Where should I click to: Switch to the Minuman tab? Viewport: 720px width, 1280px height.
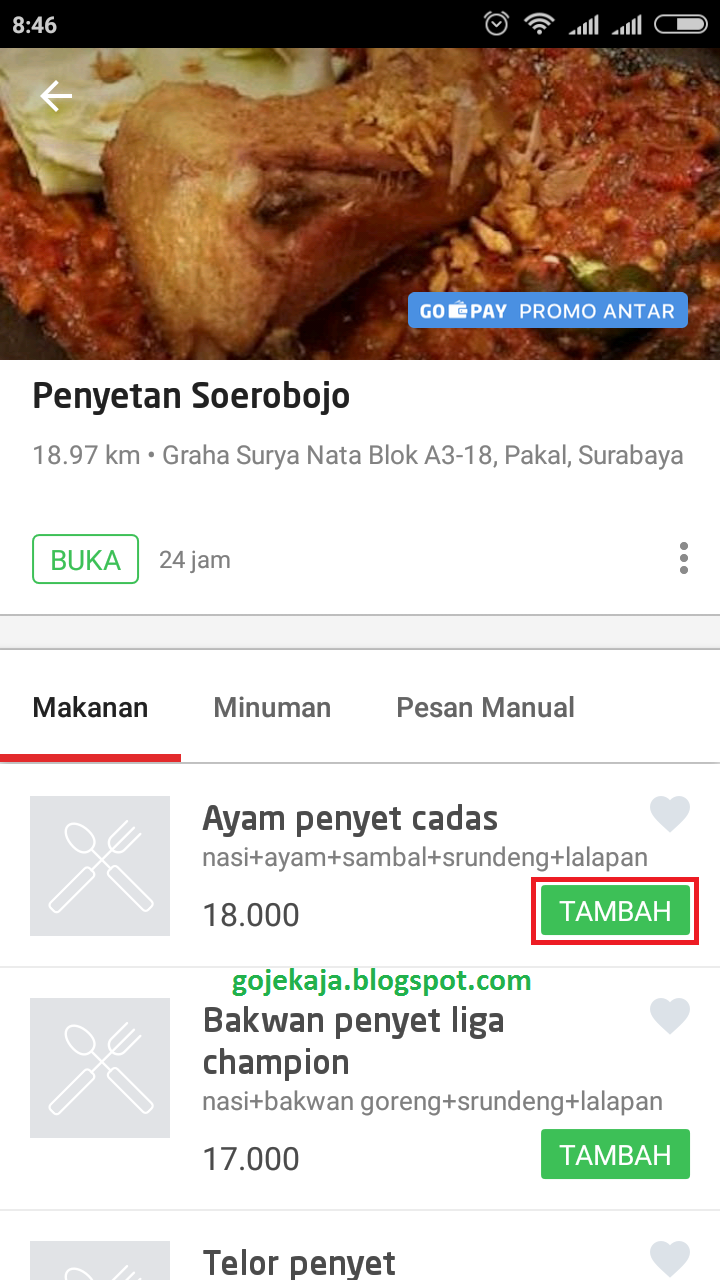tap(272, 707)
